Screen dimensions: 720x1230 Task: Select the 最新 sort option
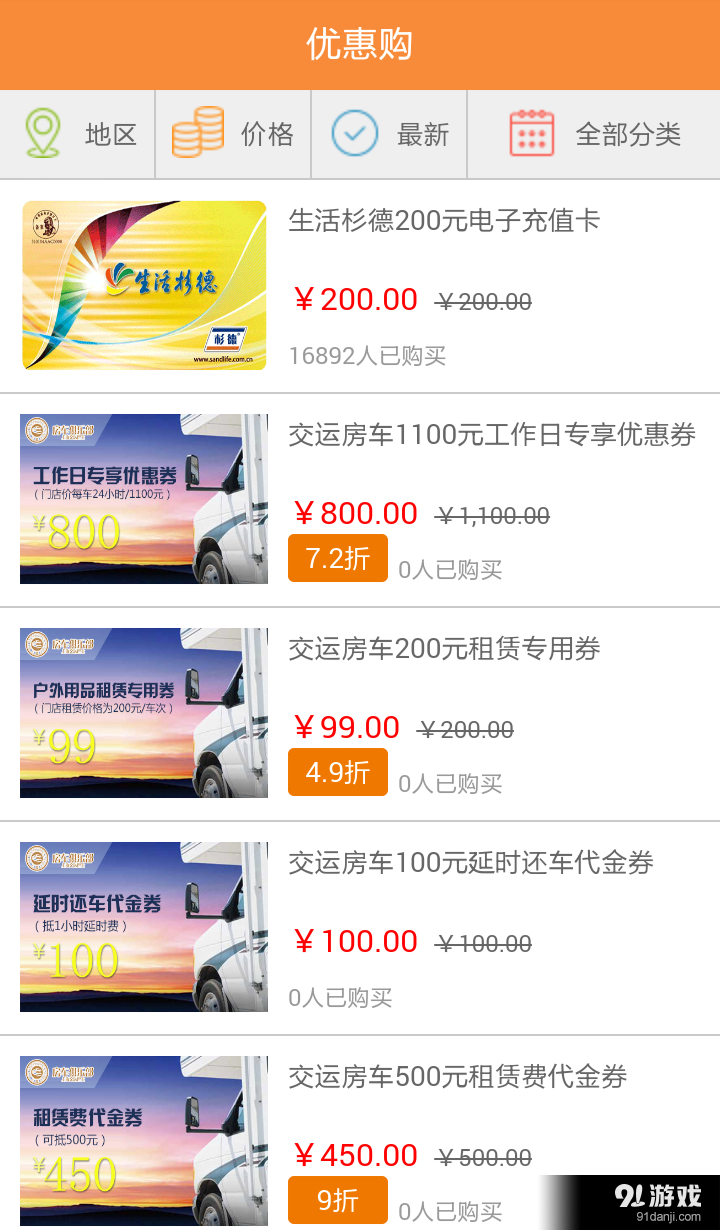coord(390,134)
